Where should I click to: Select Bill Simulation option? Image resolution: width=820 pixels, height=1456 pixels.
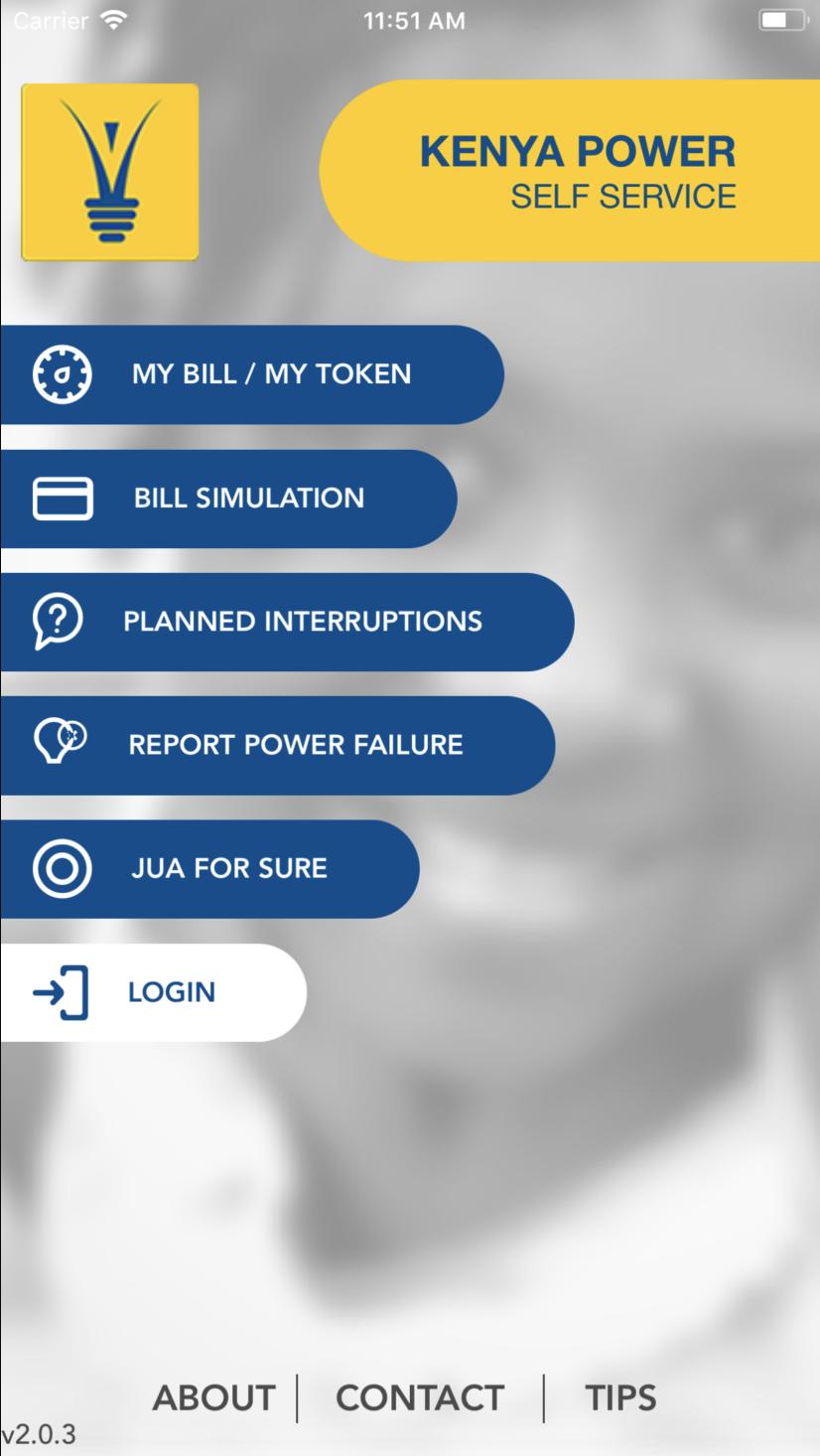[228, 498]
